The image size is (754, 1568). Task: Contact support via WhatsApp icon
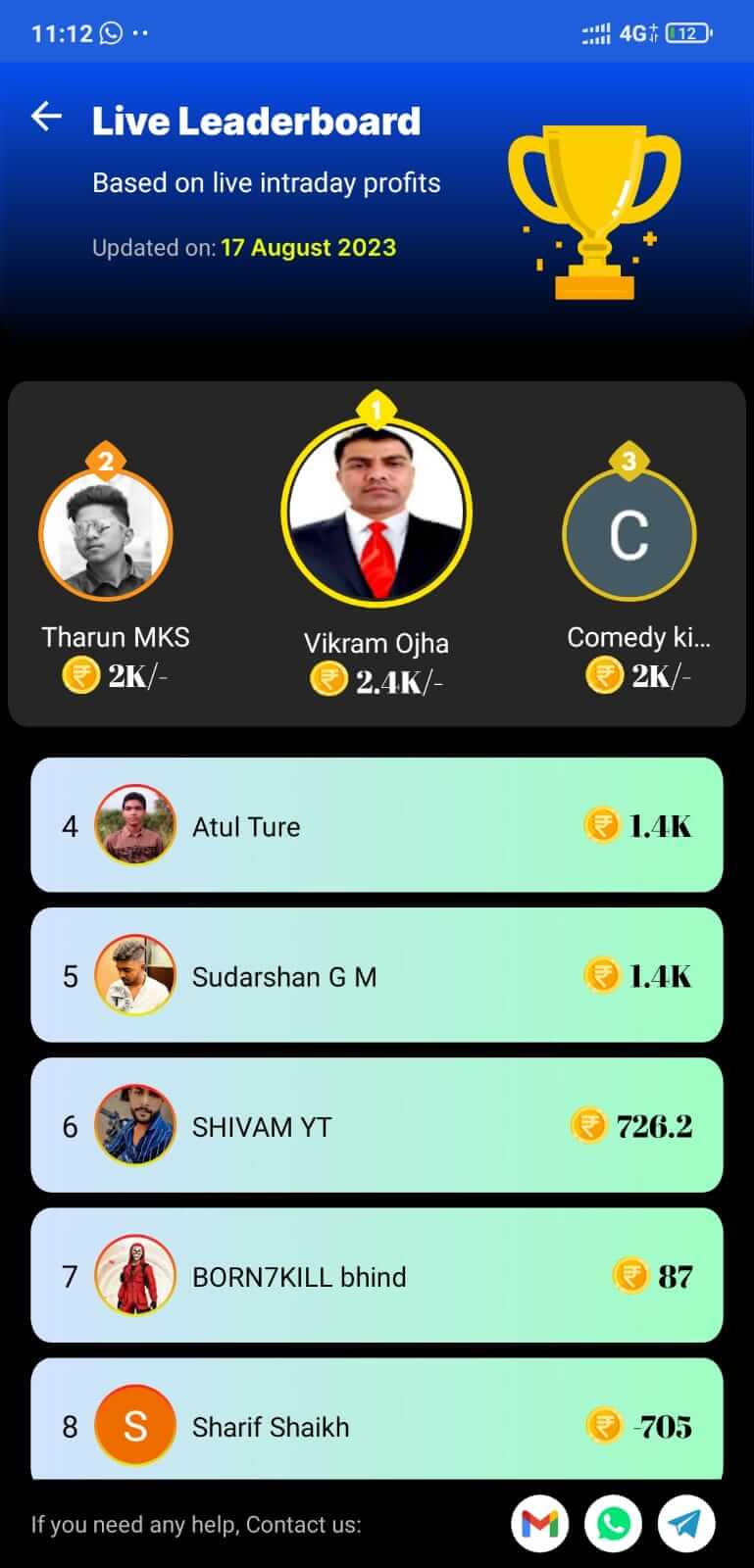coord(613,1524)
